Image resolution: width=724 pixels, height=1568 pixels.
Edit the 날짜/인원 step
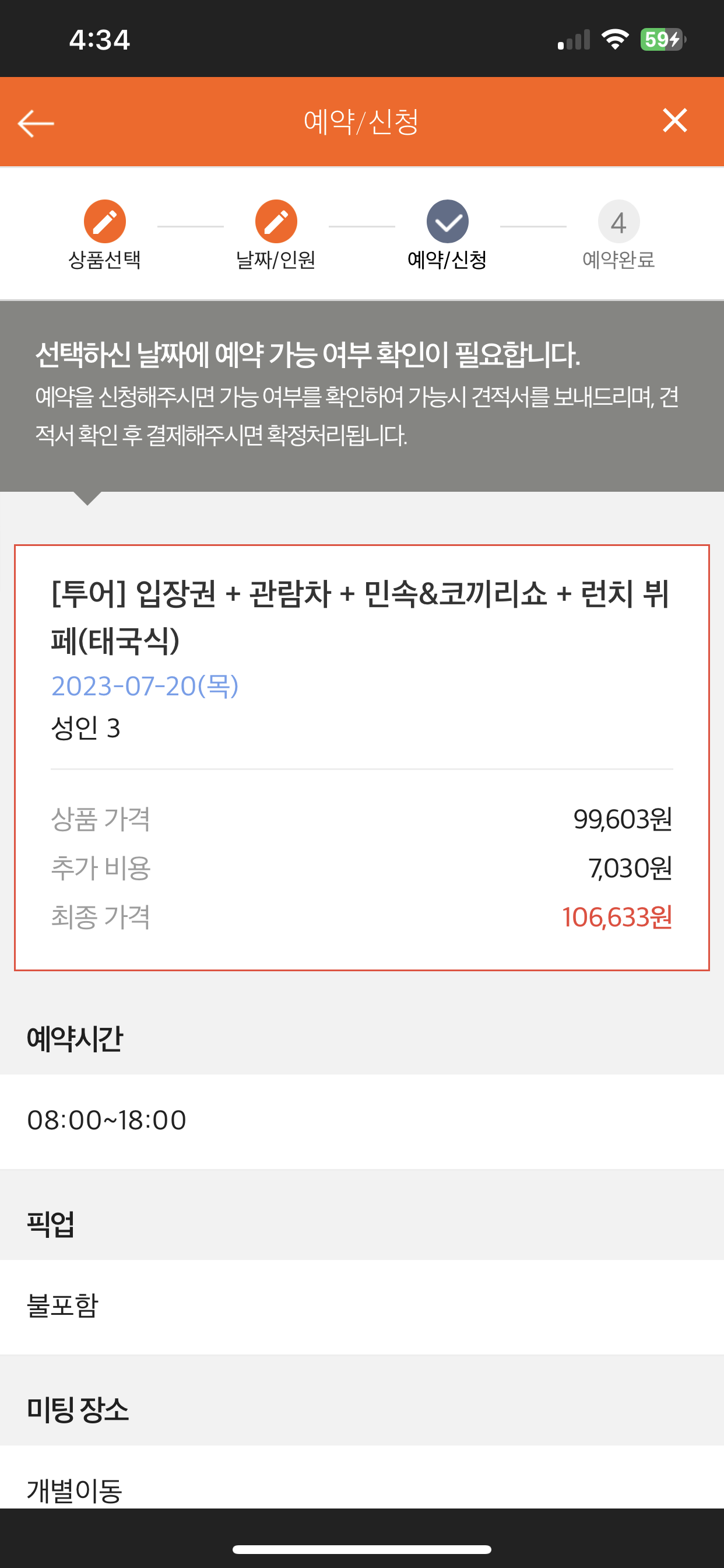(276, 221)
